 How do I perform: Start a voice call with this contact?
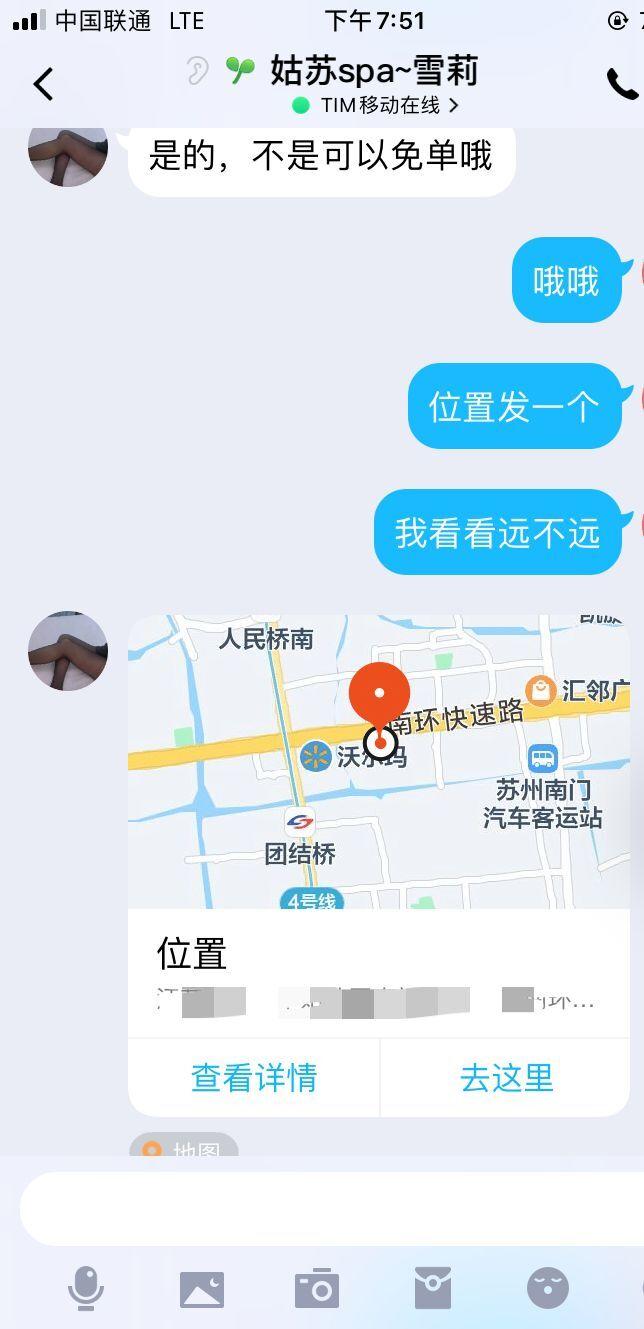pos(621,85)
